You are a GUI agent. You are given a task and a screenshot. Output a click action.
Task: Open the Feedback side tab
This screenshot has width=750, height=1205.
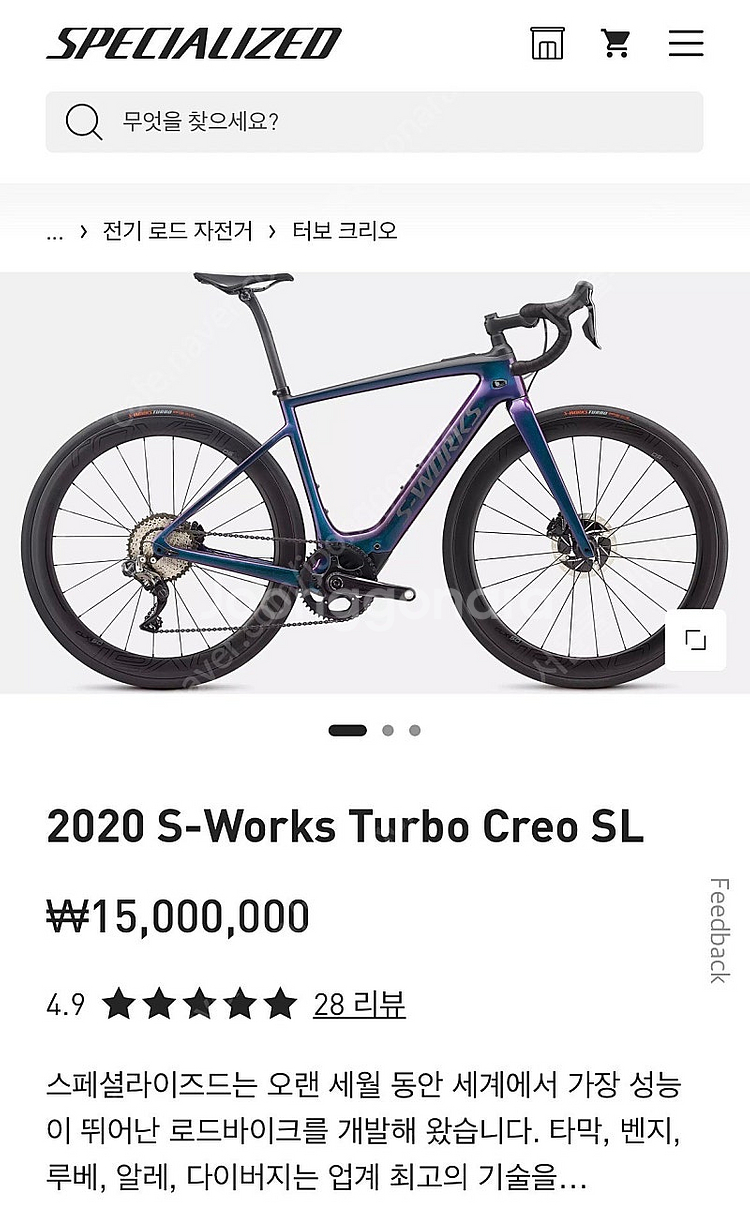pos(719,930)
